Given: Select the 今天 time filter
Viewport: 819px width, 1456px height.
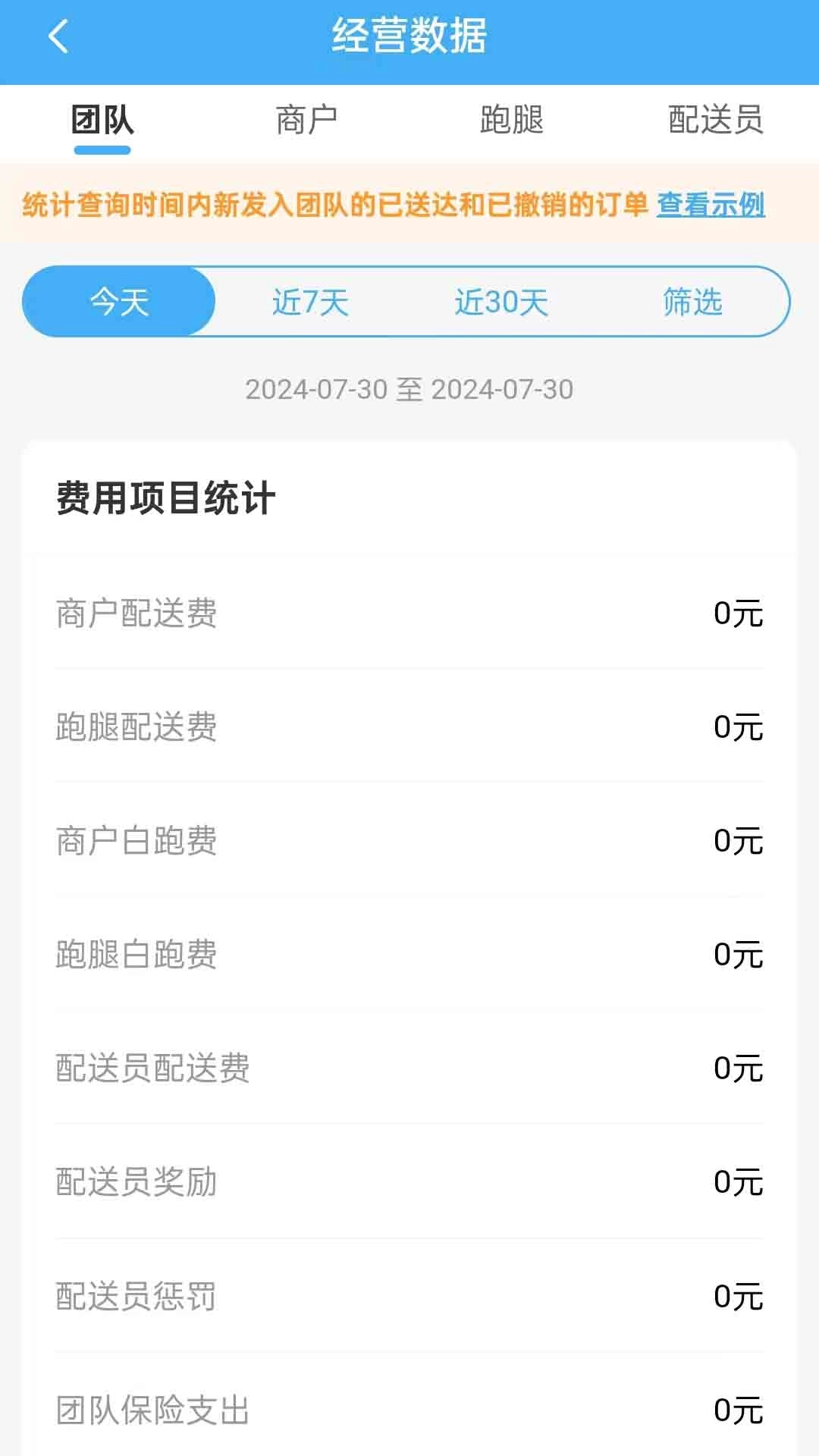Looking at the screenshot, I should (119, 302).
